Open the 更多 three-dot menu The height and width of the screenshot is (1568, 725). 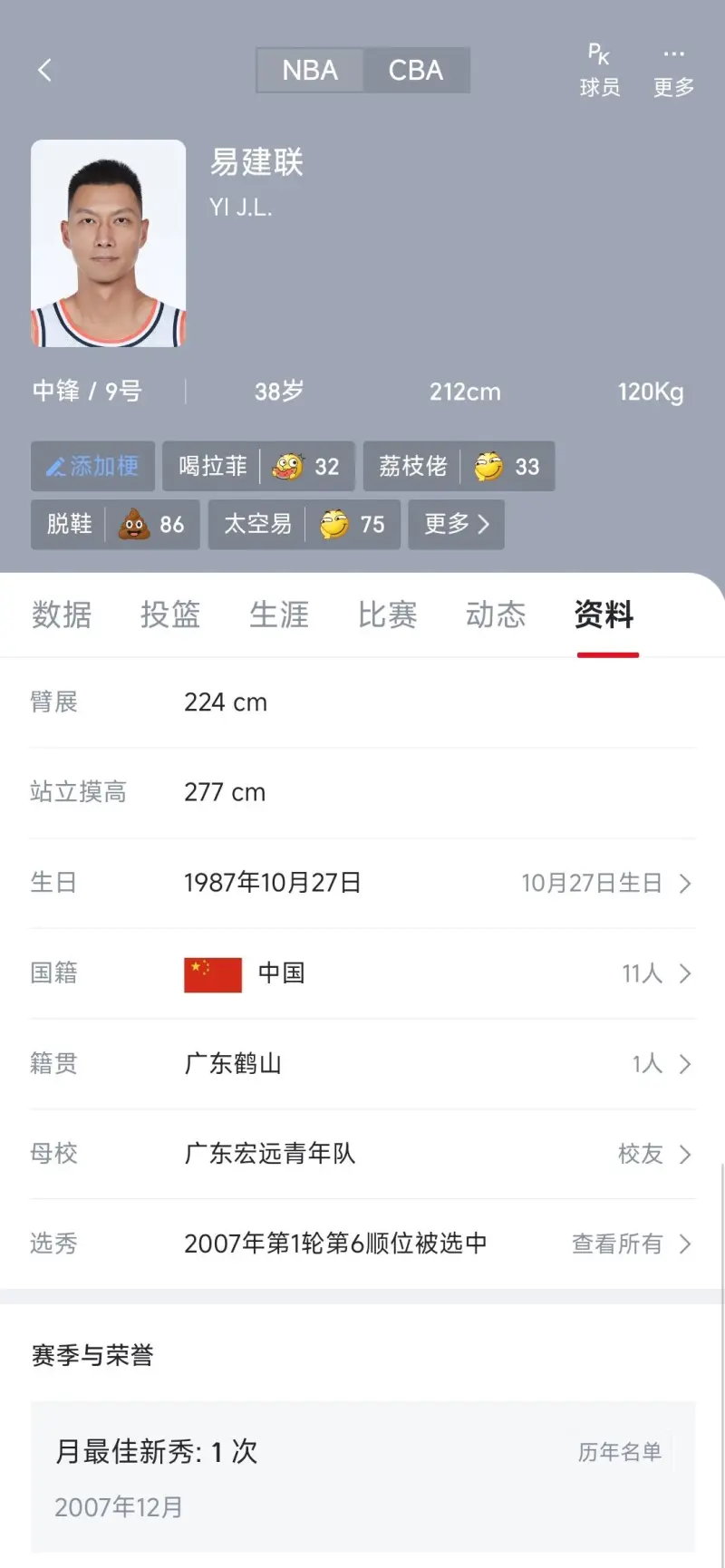672,70
